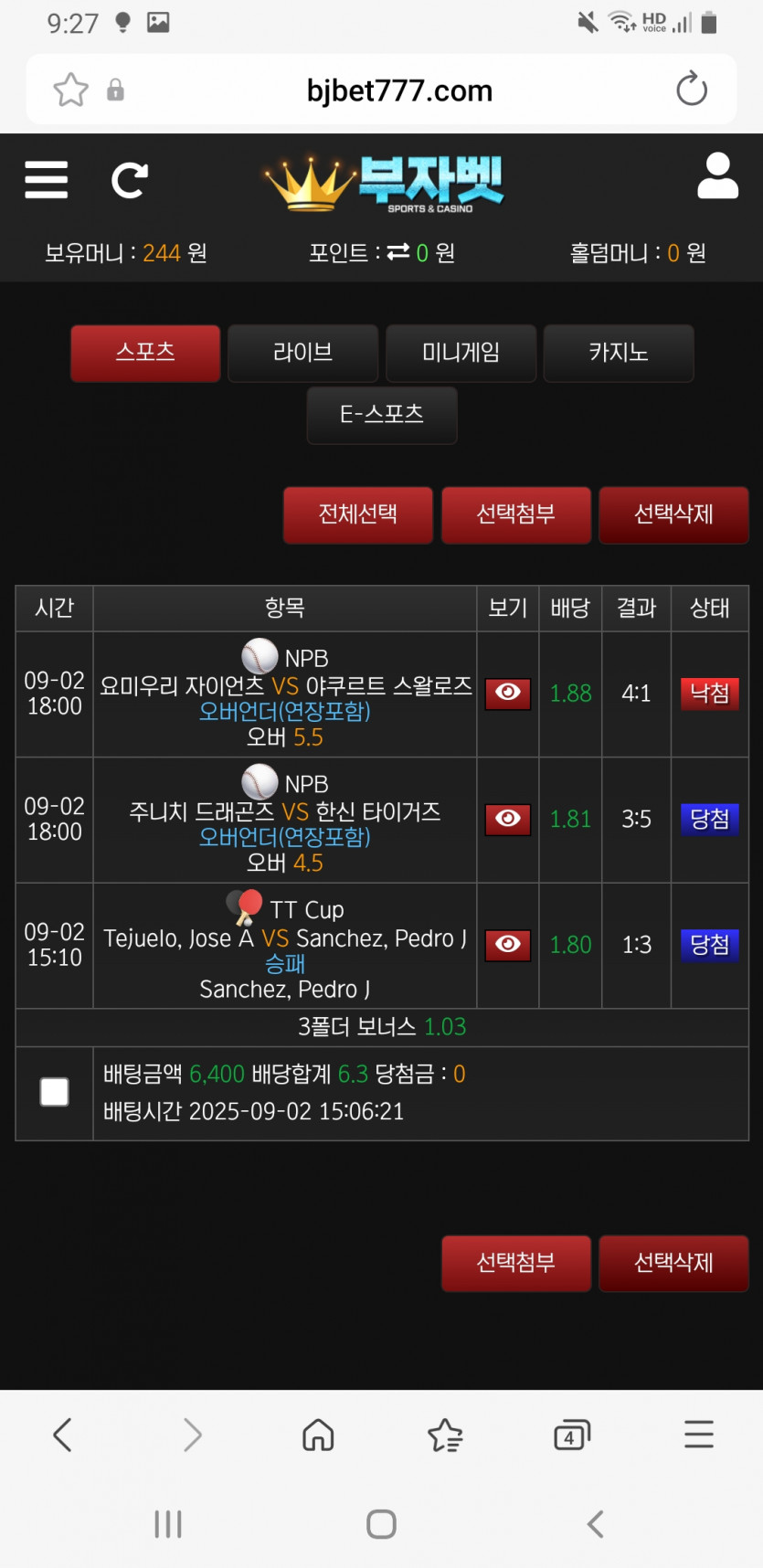Select the E-스포츠 tab
Image resolution: width=763 pixels, height=1568 pixels.
pyautogui.click(x=382, y=415)
